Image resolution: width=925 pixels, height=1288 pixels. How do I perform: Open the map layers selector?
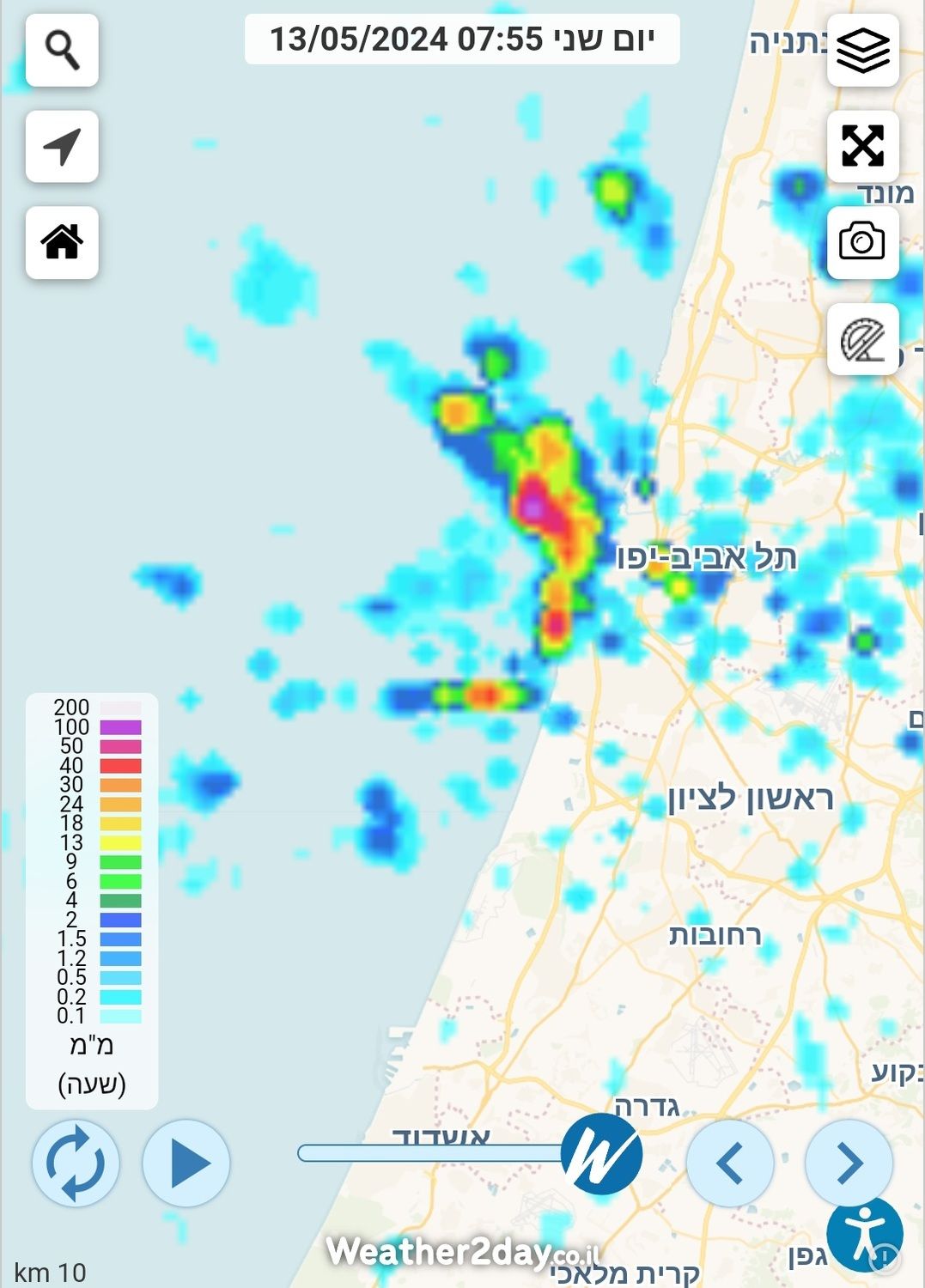coord(862,50)
